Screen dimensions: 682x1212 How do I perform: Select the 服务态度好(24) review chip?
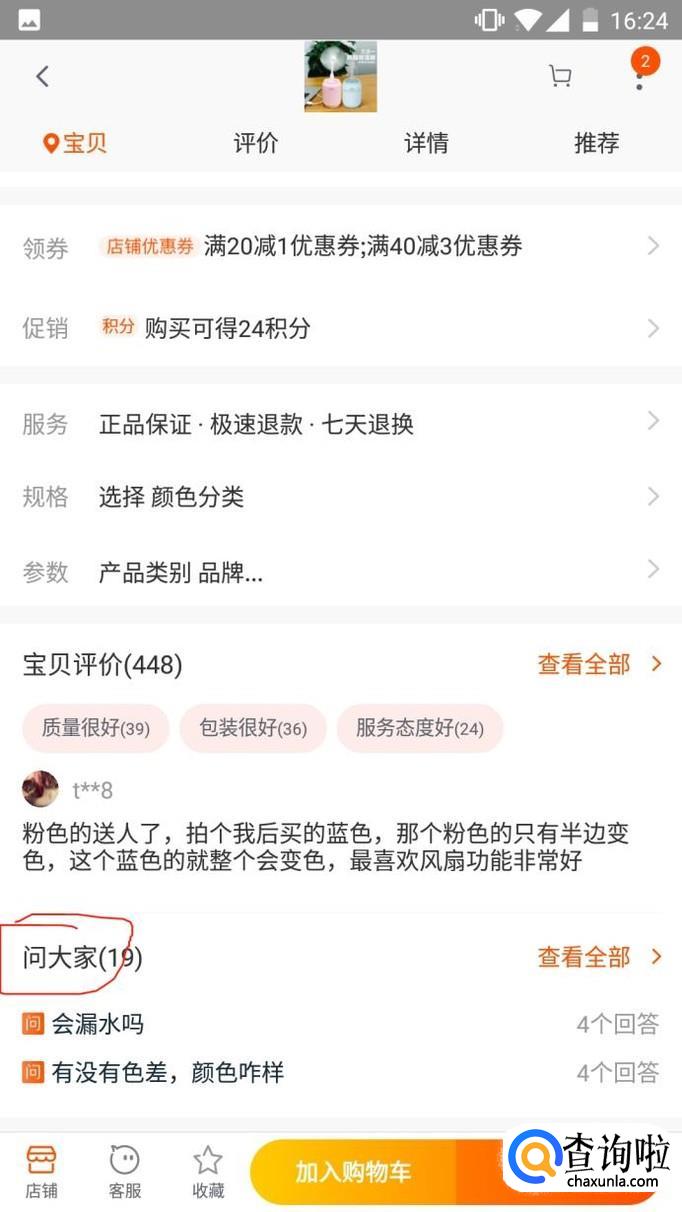coord(420,728)
